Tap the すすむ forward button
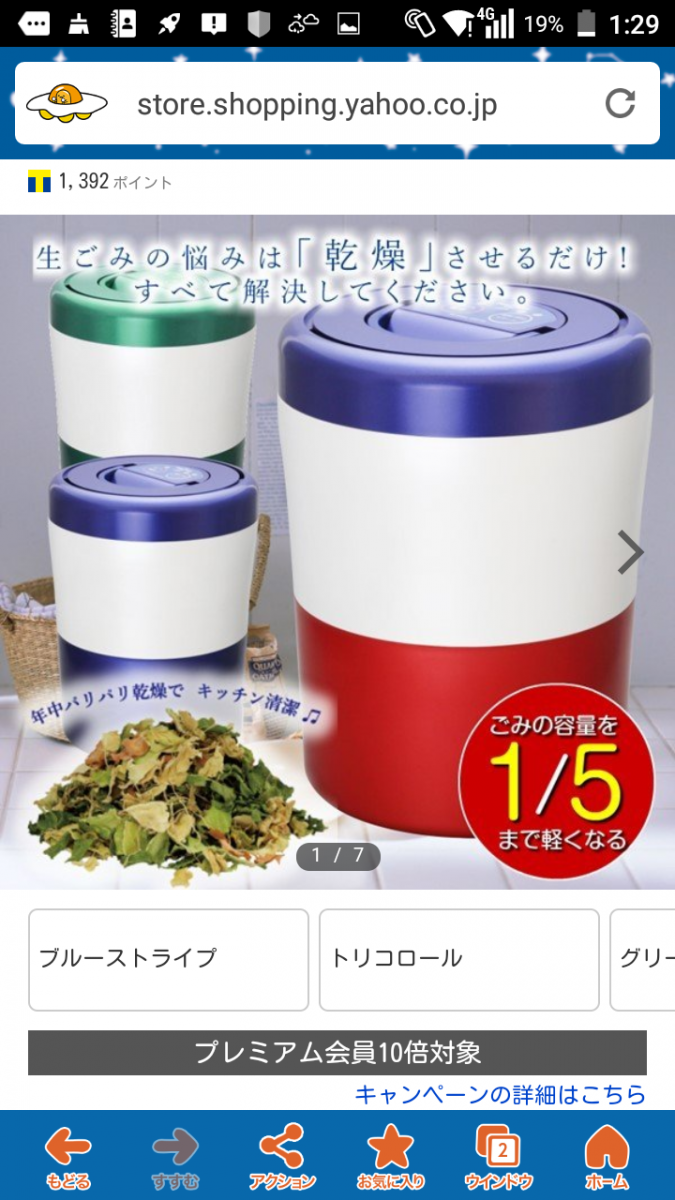This screenshot has height=1200, width=675. (175, 1157)
